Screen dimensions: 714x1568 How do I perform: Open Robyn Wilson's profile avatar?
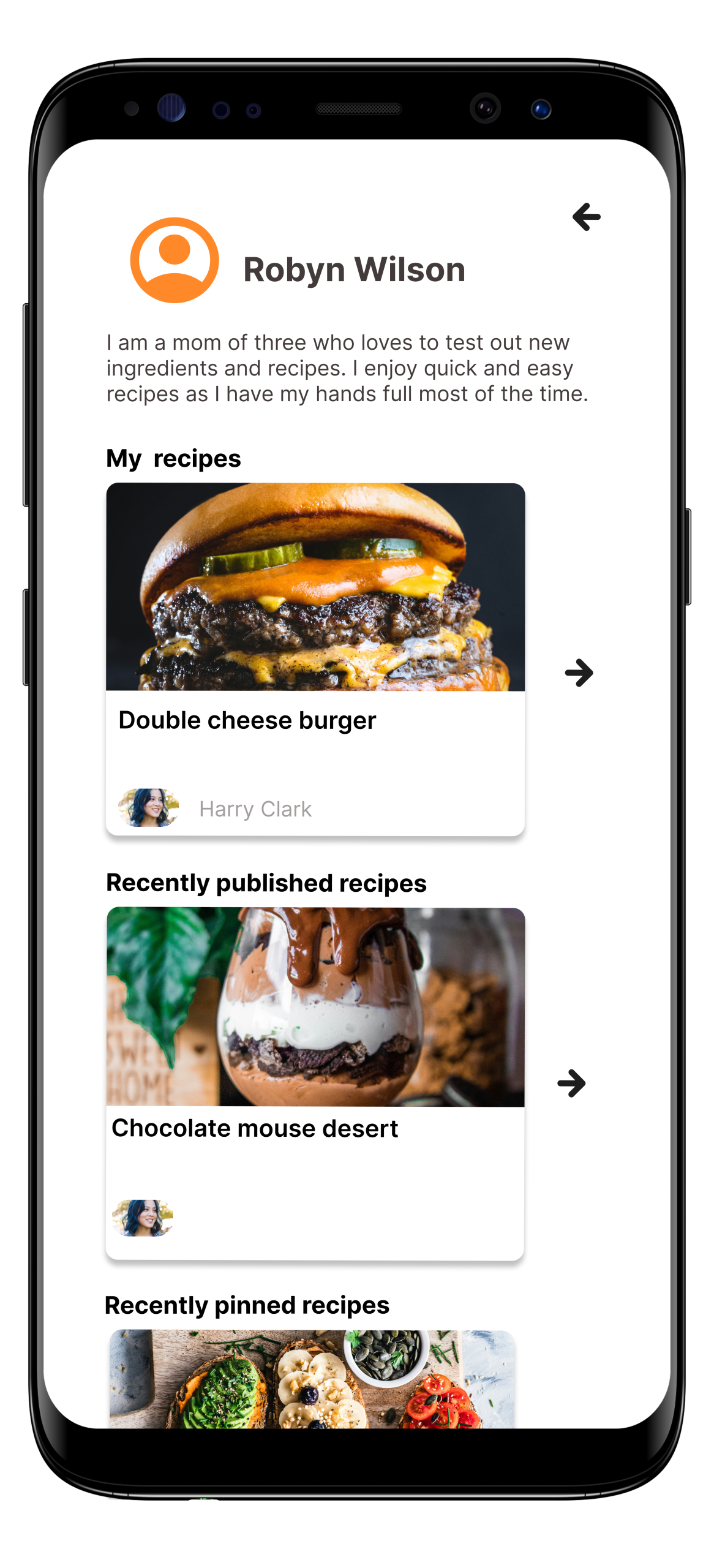[x=175, y=260]
